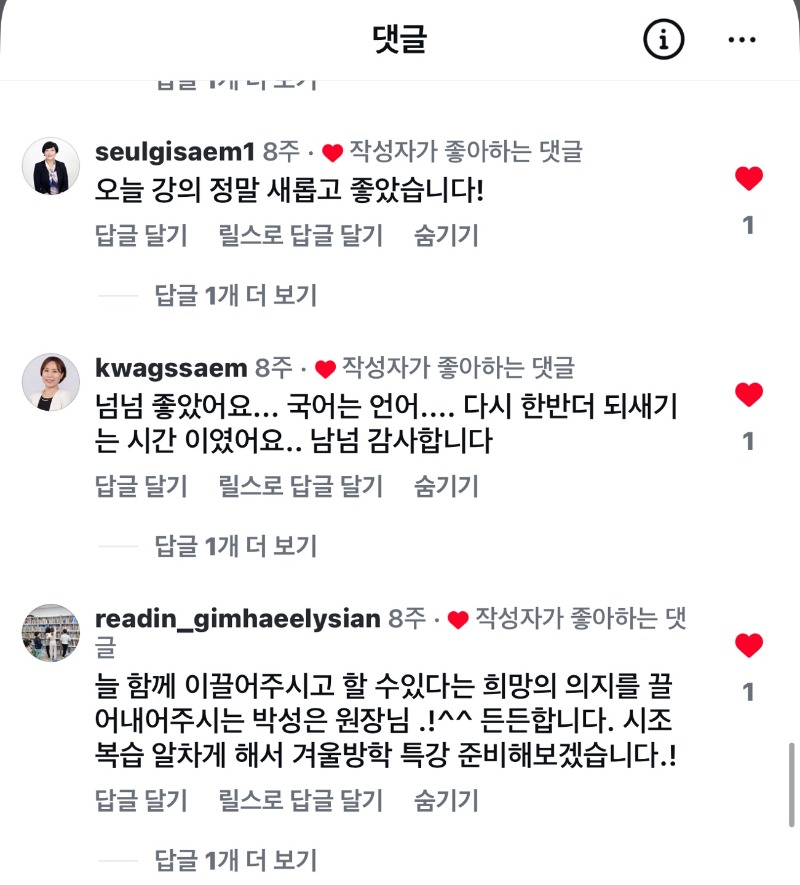Tap 릴스로 답글 달기 under kwagssaem's comment

click(x=300, y=487)
